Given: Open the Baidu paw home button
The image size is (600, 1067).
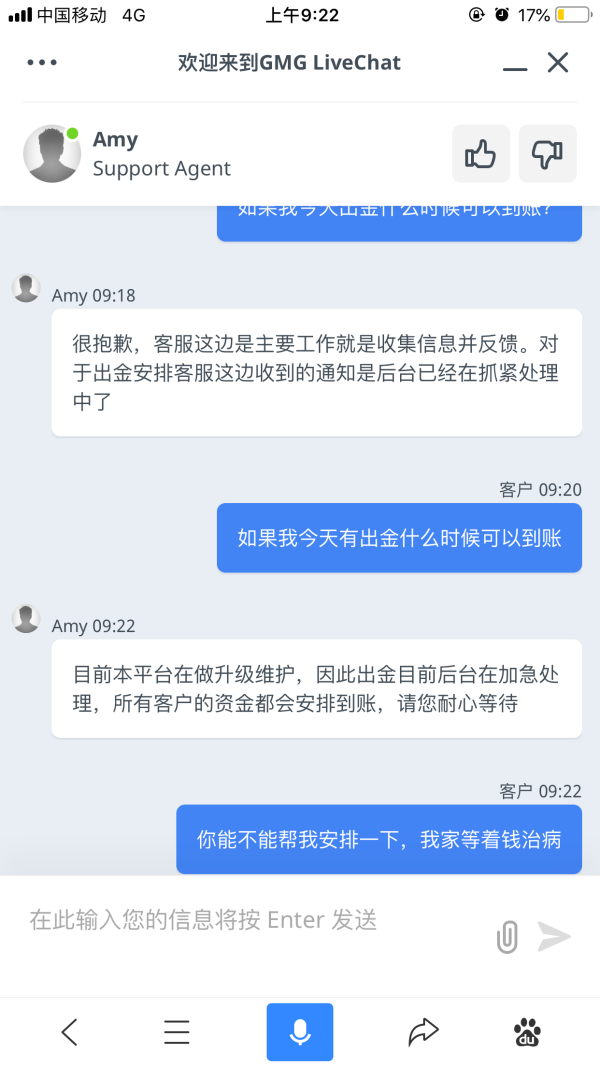Looking at the screenshot, I should coord(528,1032).
